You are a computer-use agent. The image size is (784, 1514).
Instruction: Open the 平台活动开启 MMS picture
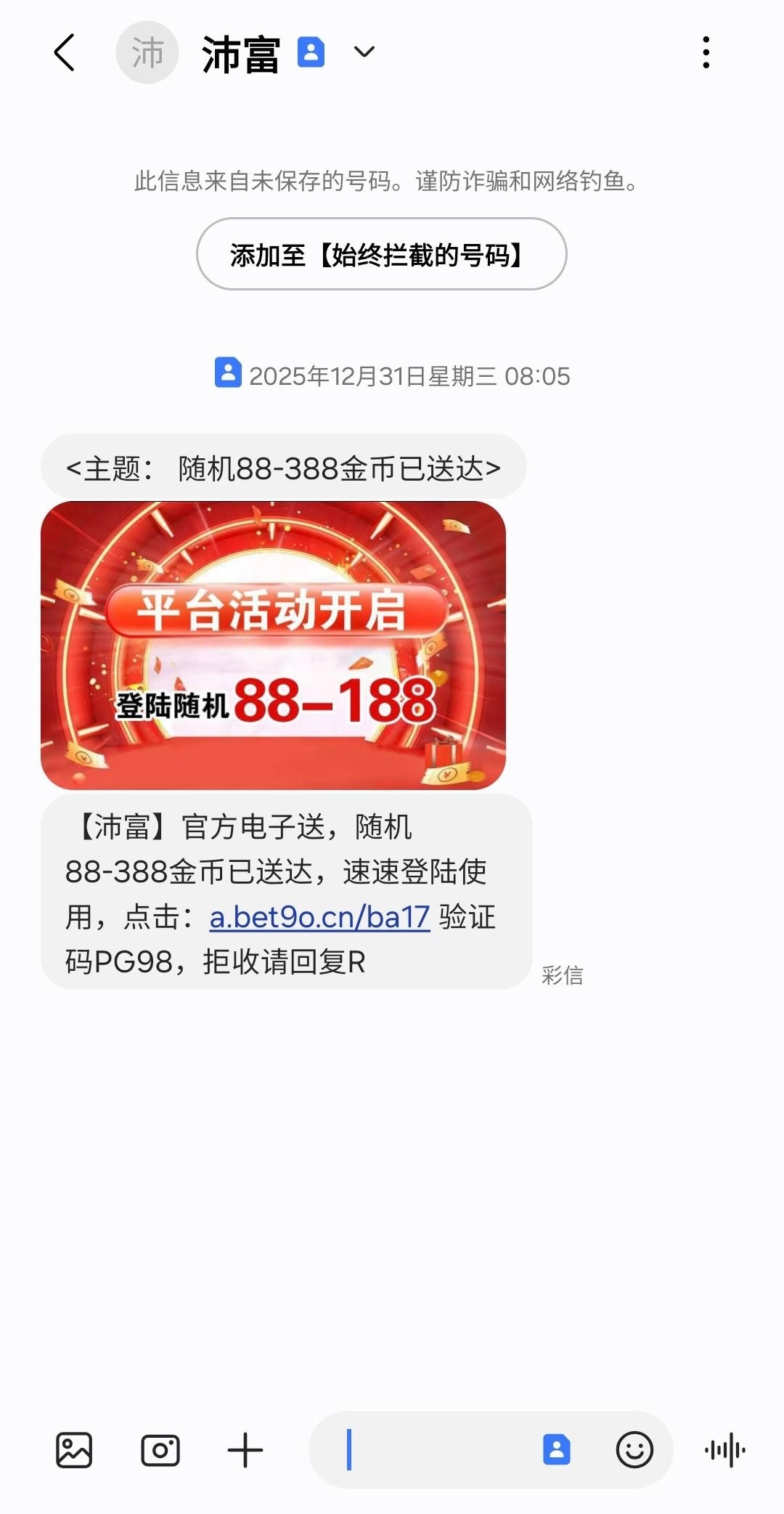(x=273, y=645)
